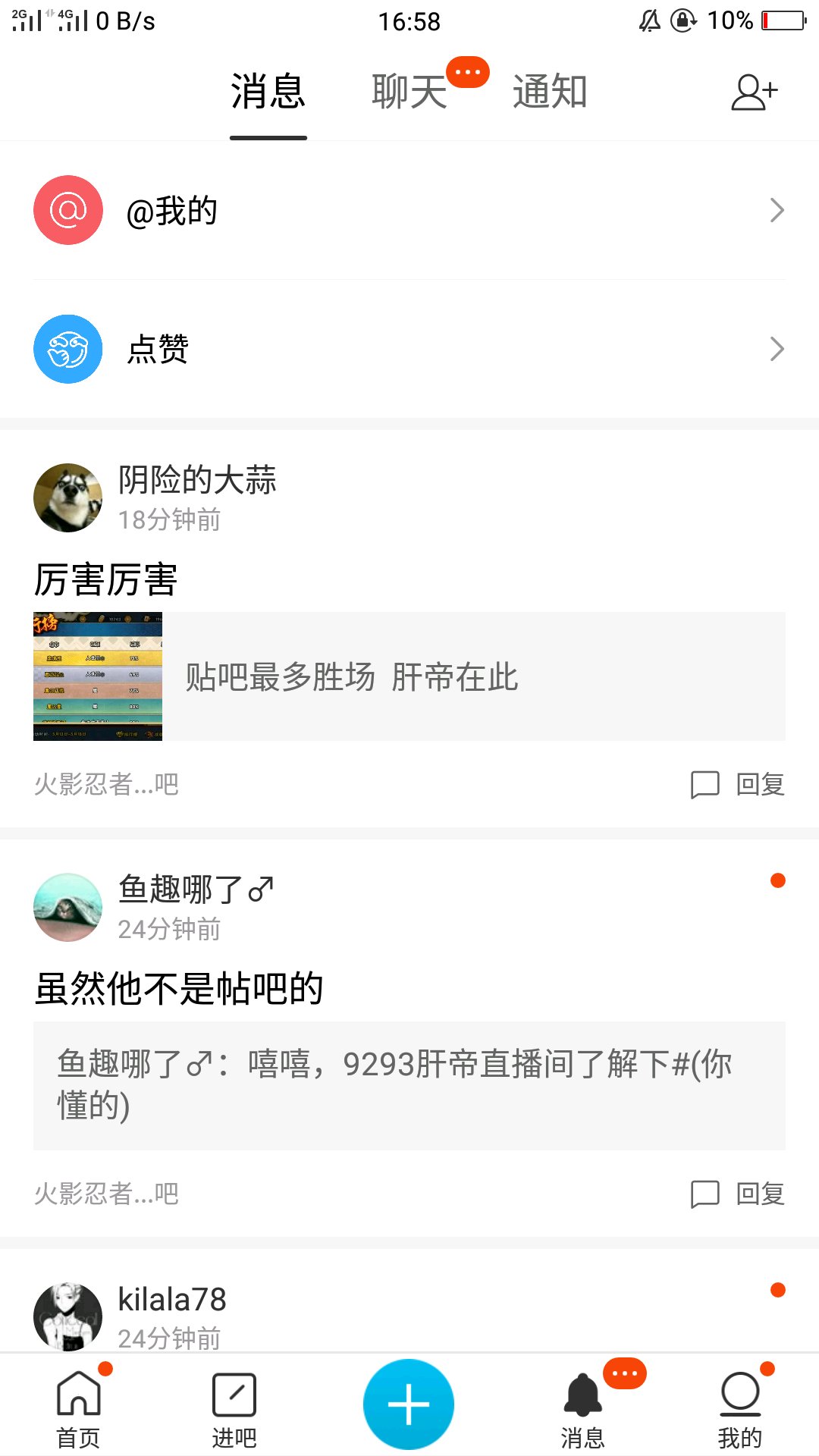Switch to the 通知 tab
Viewport: 819px width, 1456px height.
point(550,93)
